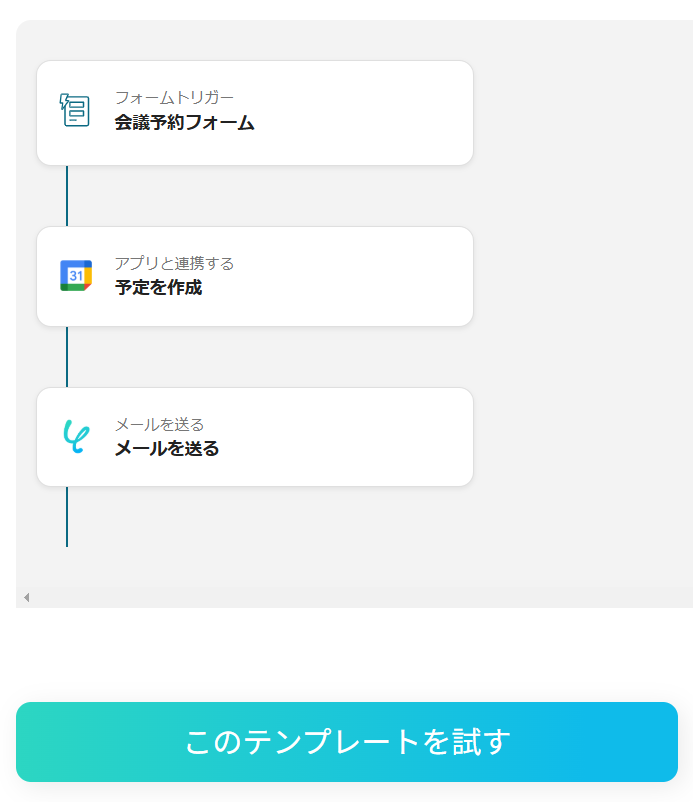Tap the left scroll arrow
Viewport: 693px width, 802px height.
26,597
